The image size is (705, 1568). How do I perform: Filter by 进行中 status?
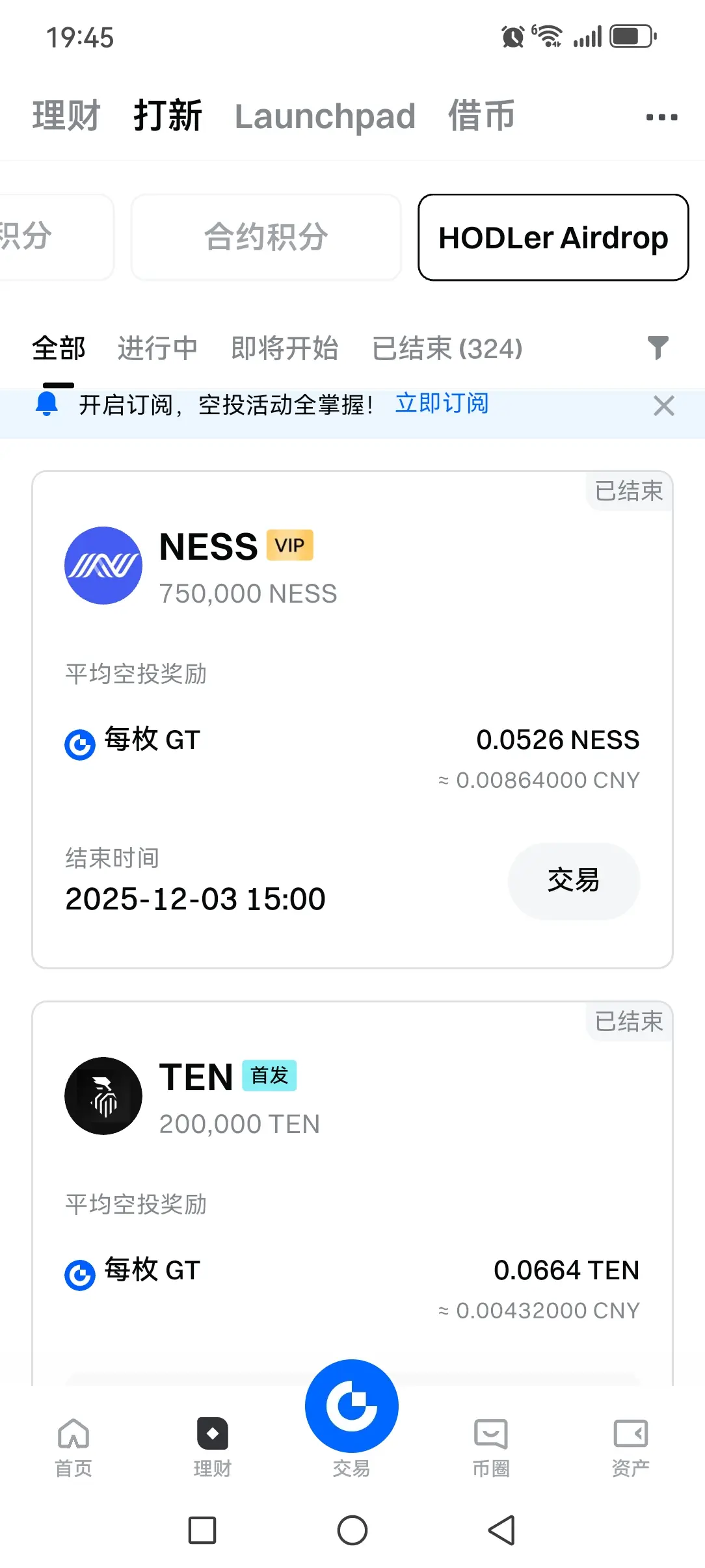click(158, 348)
